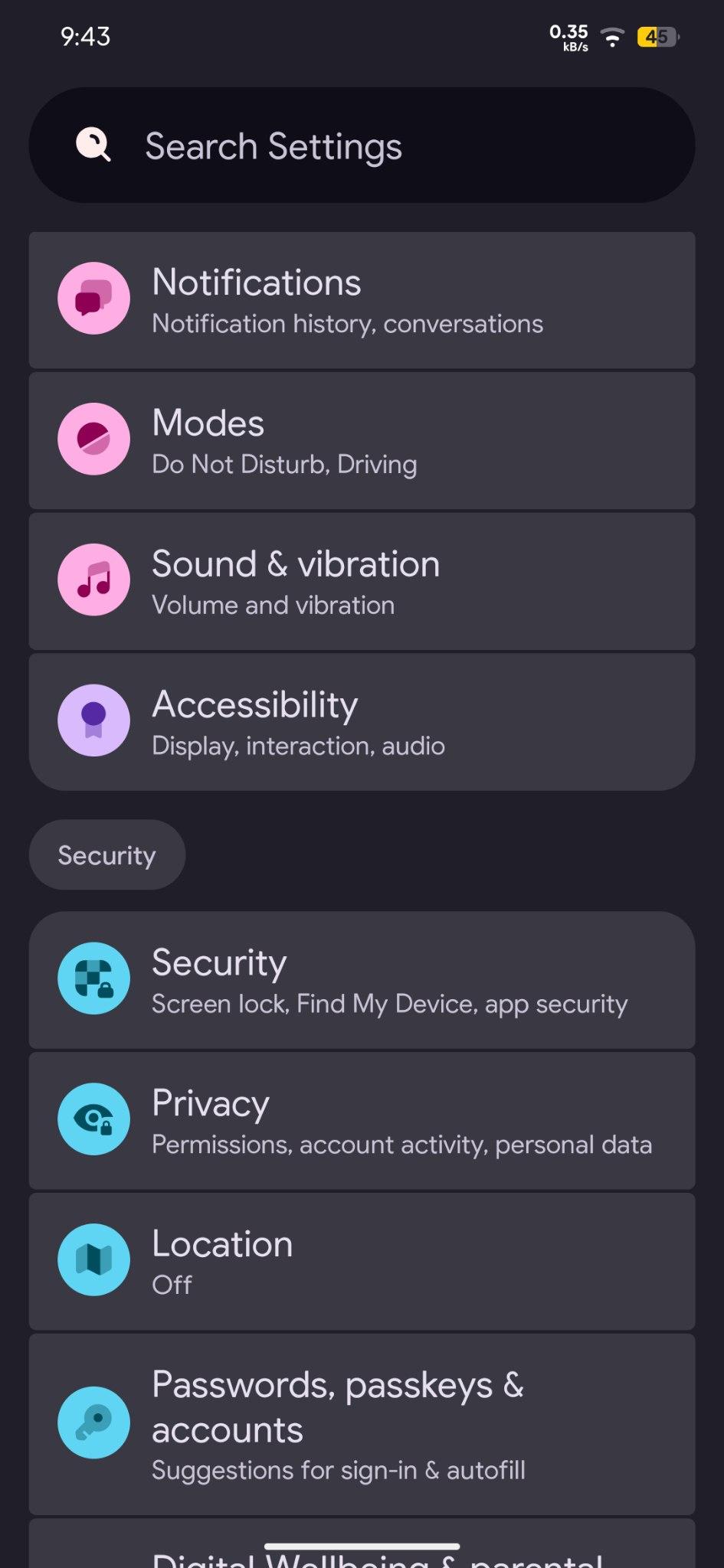
Task: Open Modes for Do Not Disturb
Action: coord(362,441)
